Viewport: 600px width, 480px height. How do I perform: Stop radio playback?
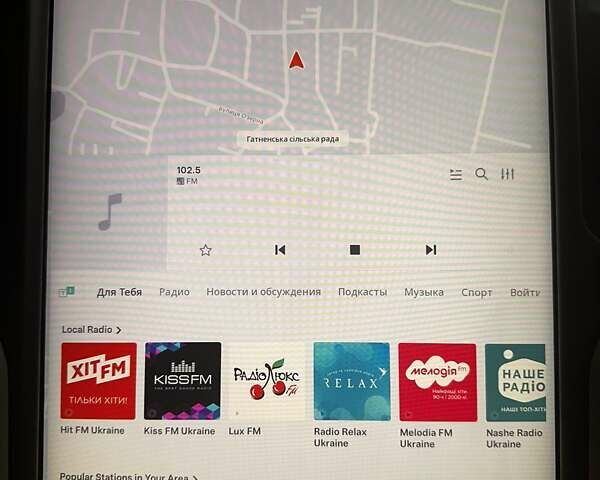[355, 250]
